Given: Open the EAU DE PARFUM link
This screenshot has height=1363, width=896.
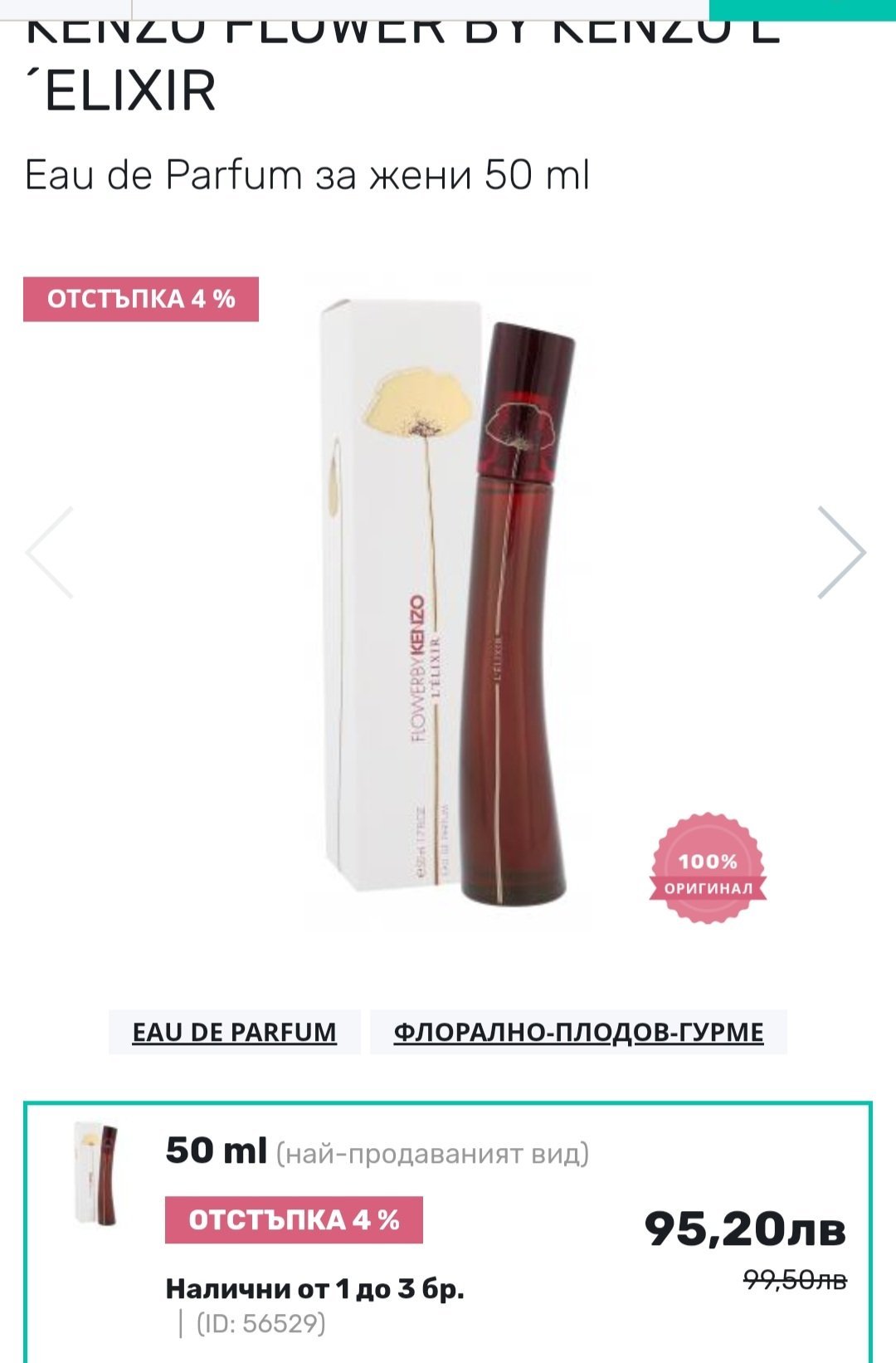Looking at the screenshot, I should pyautogui.click(x=235, y=1032).
